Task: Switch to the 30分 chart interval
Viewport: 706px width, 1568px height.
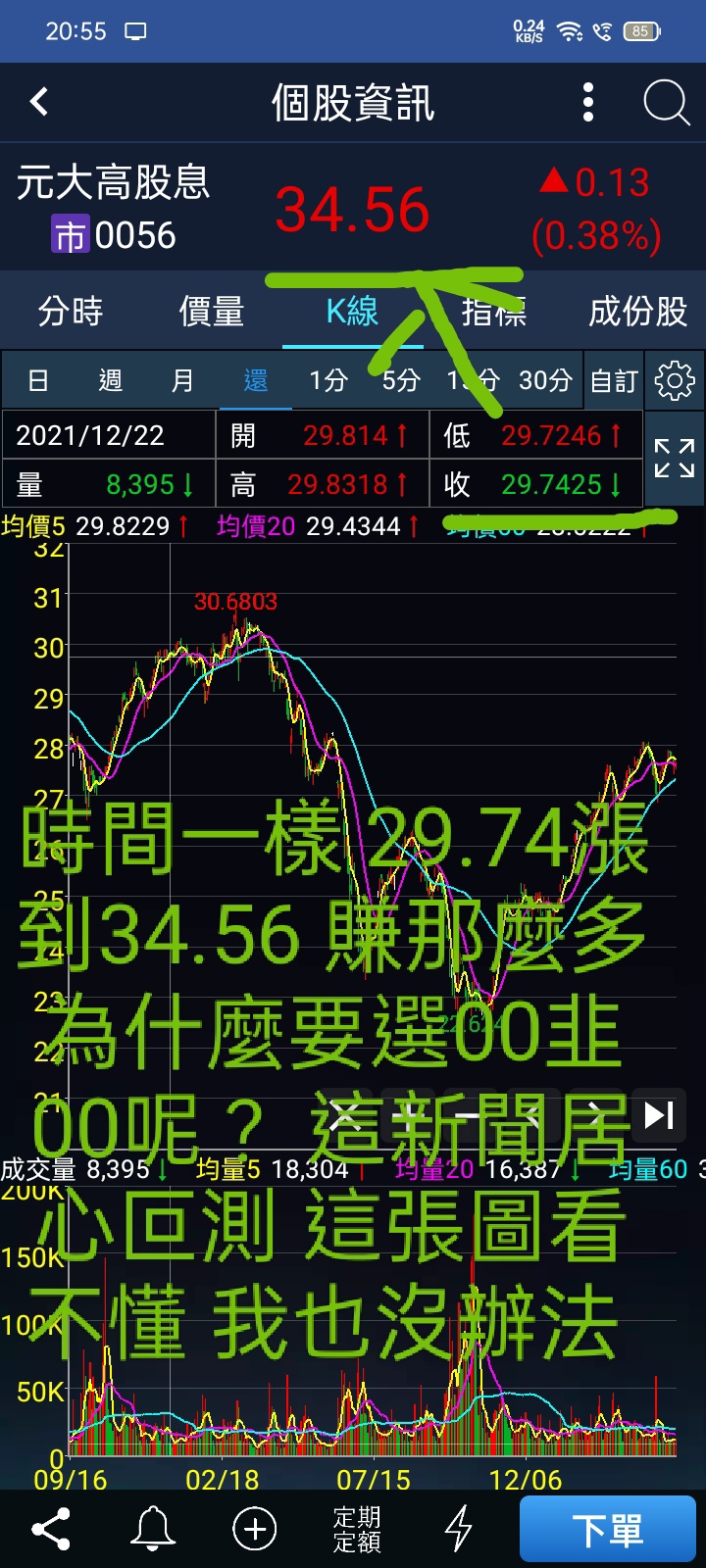Action: click(x=545, y=380)
